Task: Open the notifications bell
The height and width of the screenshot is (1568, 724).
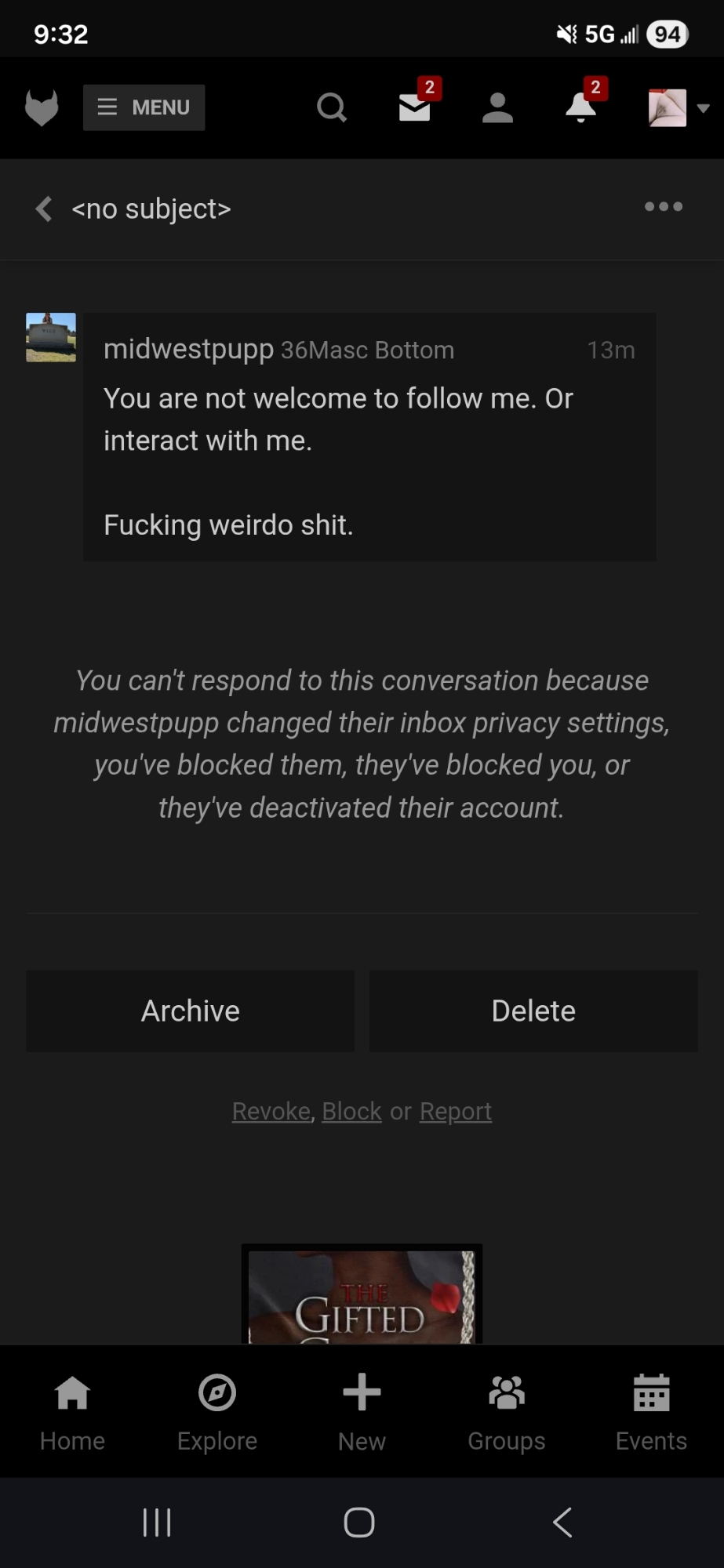Action: click(x=580, y=107)
